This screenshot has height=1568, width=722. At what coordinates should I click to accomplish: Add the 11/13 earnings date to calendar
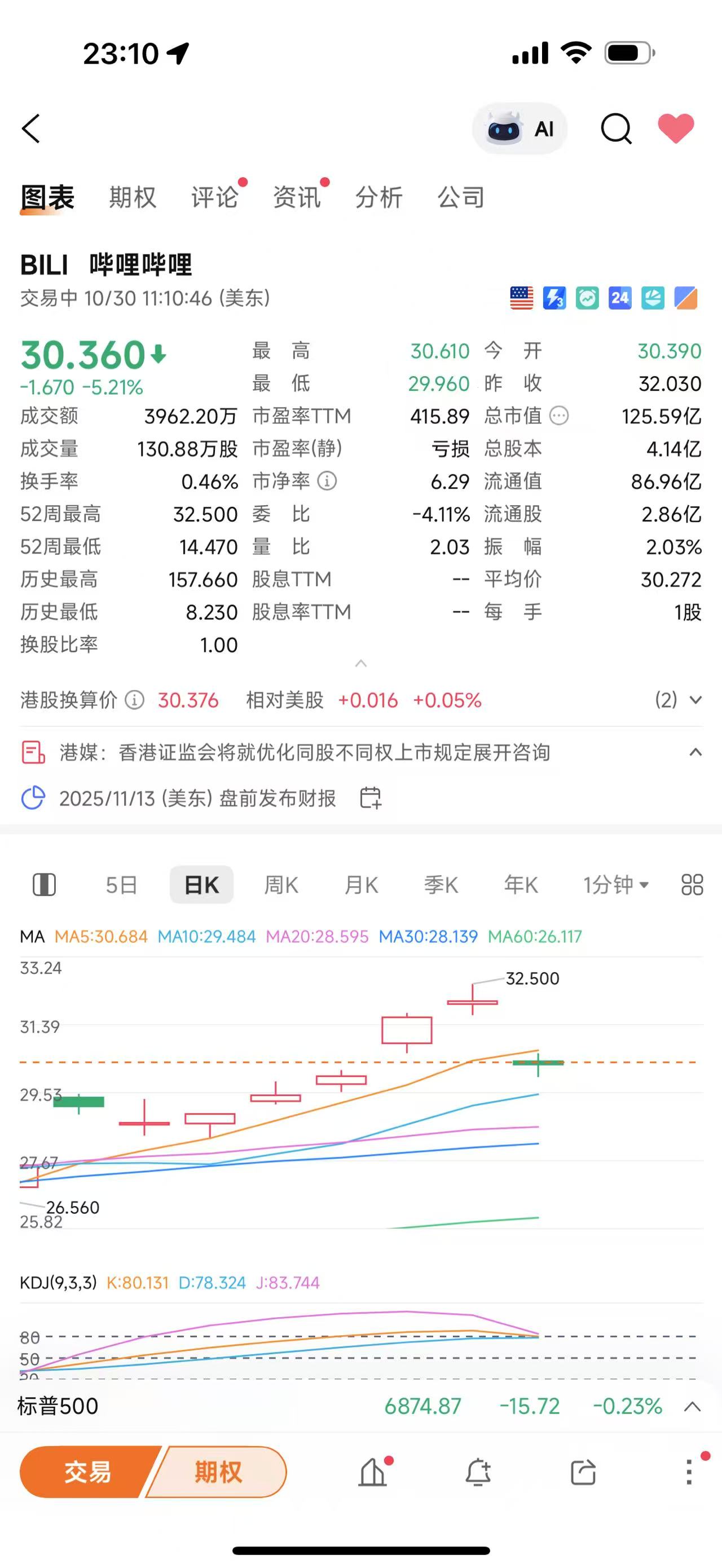[x=370, y=797]
